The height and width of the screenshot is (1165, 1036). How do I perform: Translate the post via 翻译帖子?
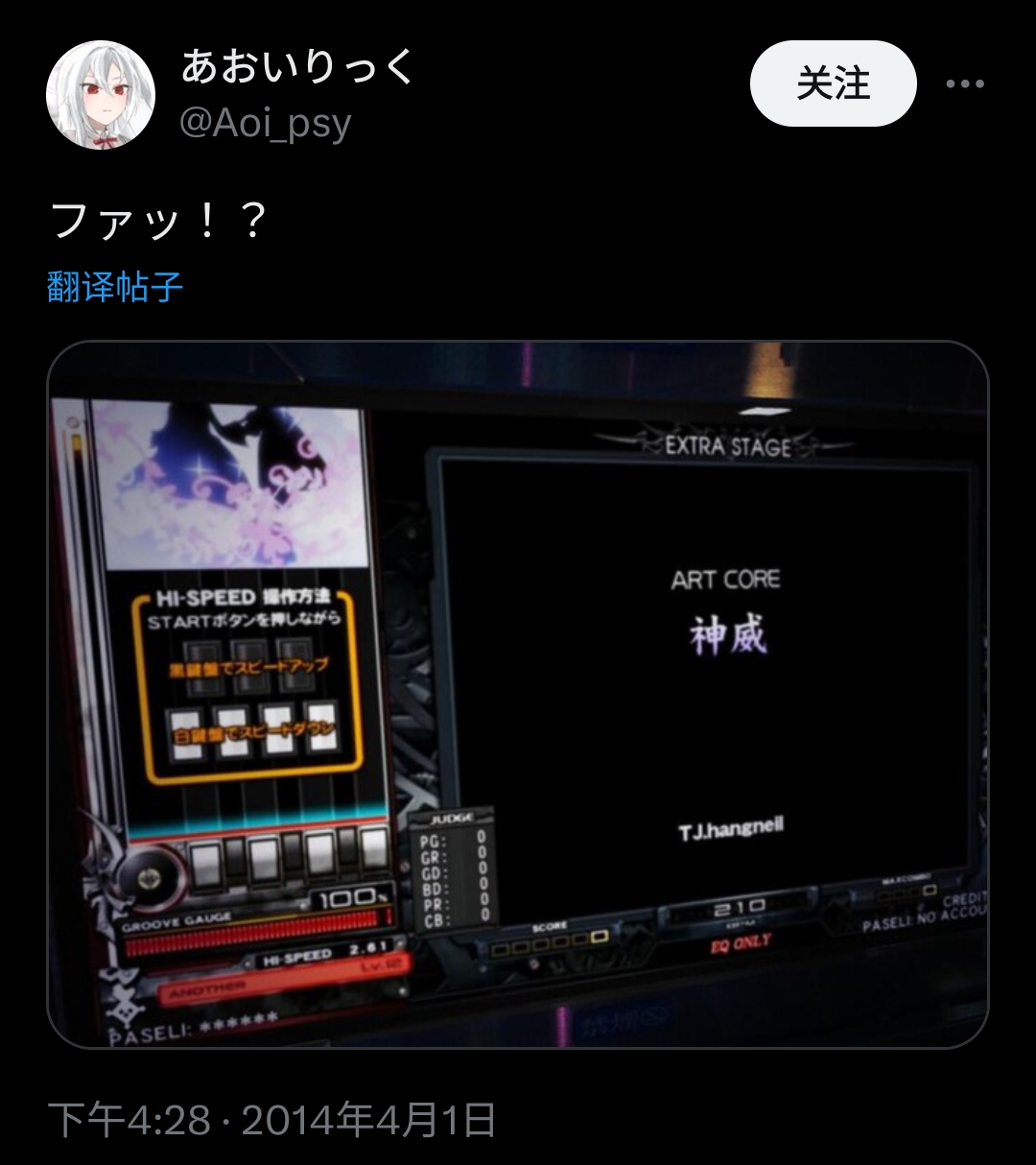click(115, 287)
